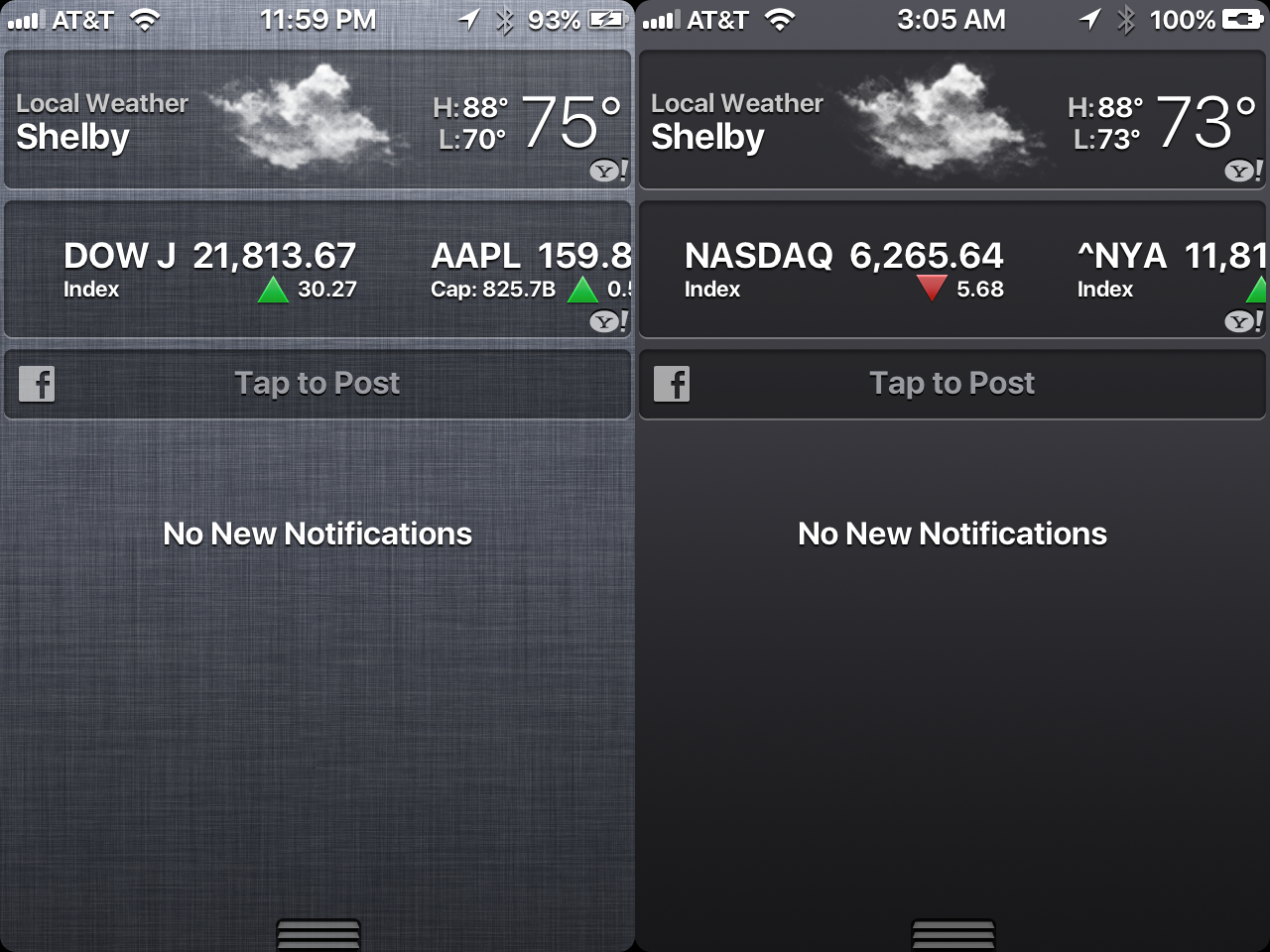Open the NASDAQ index stock quote

[843, 270]
